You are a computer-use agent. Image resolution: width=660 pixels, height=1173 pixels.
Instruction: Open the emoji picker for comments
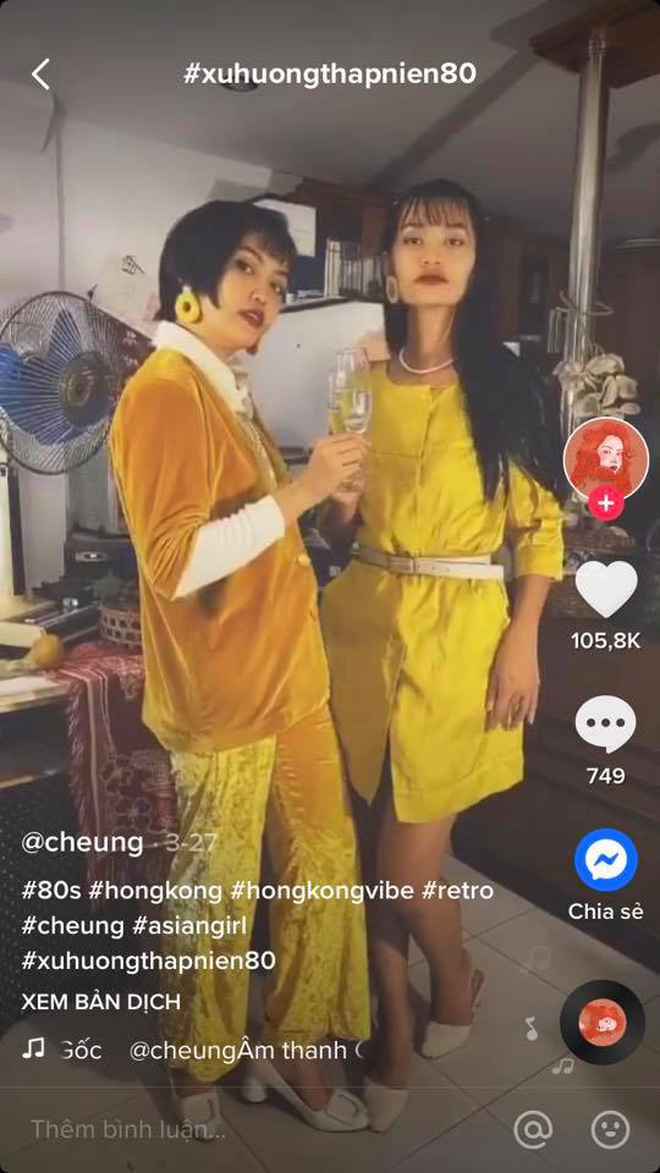[x=610, y=1130]
